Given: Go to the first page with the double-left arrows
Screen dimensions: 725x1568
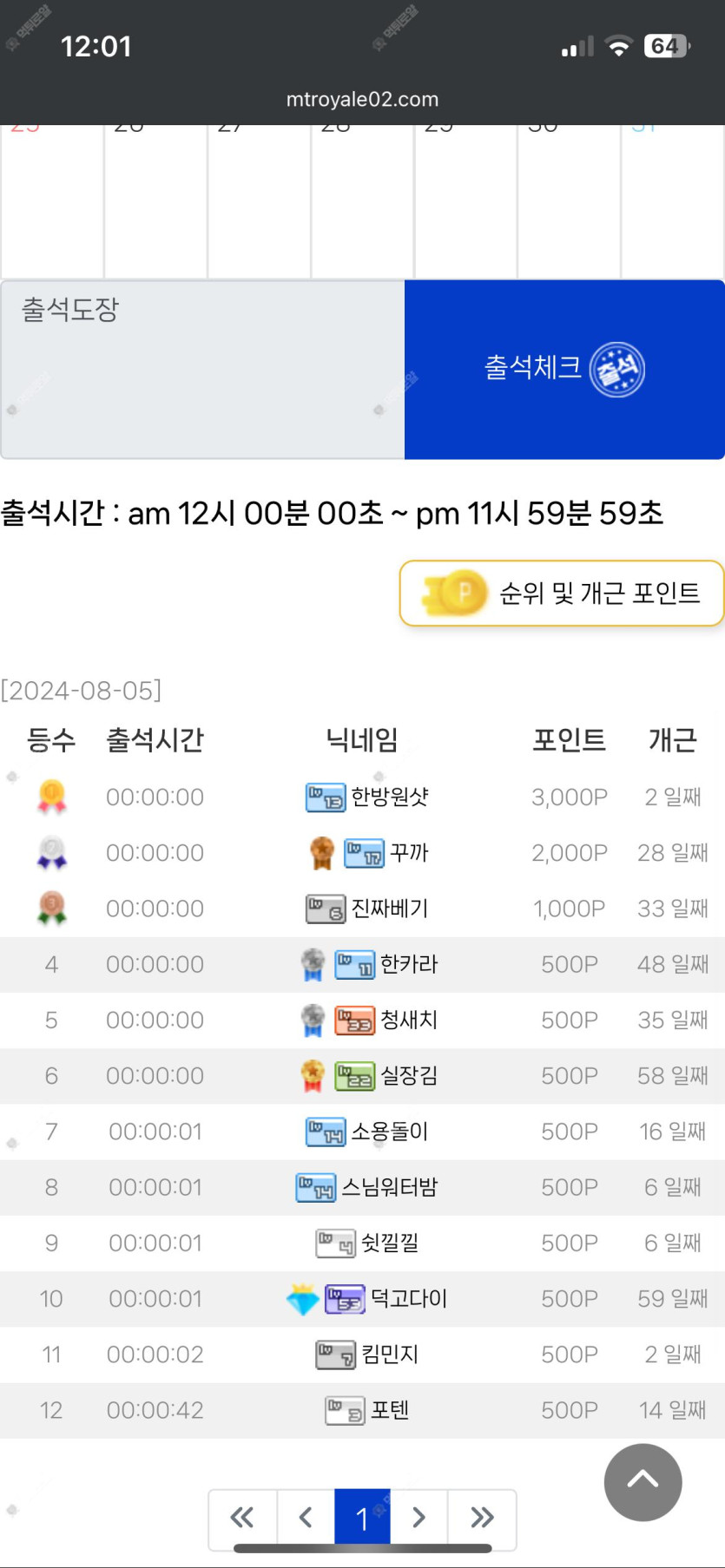Looking at the screenshot, I should pyautogui.click(x=242, y=1518).
